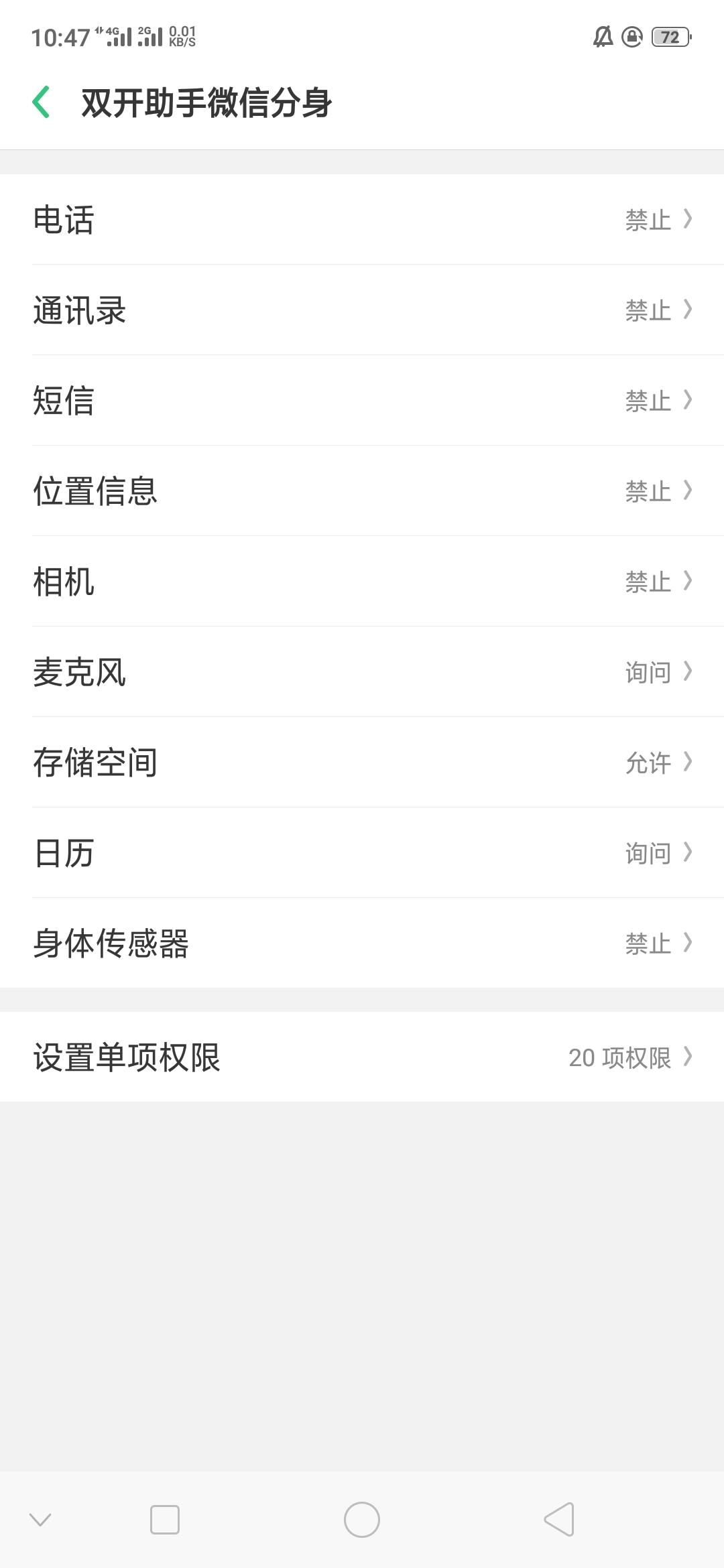Select the 相机 permission row
Image resolution: width=724 pixels, height=1568 pixels.
pos(362,581)
